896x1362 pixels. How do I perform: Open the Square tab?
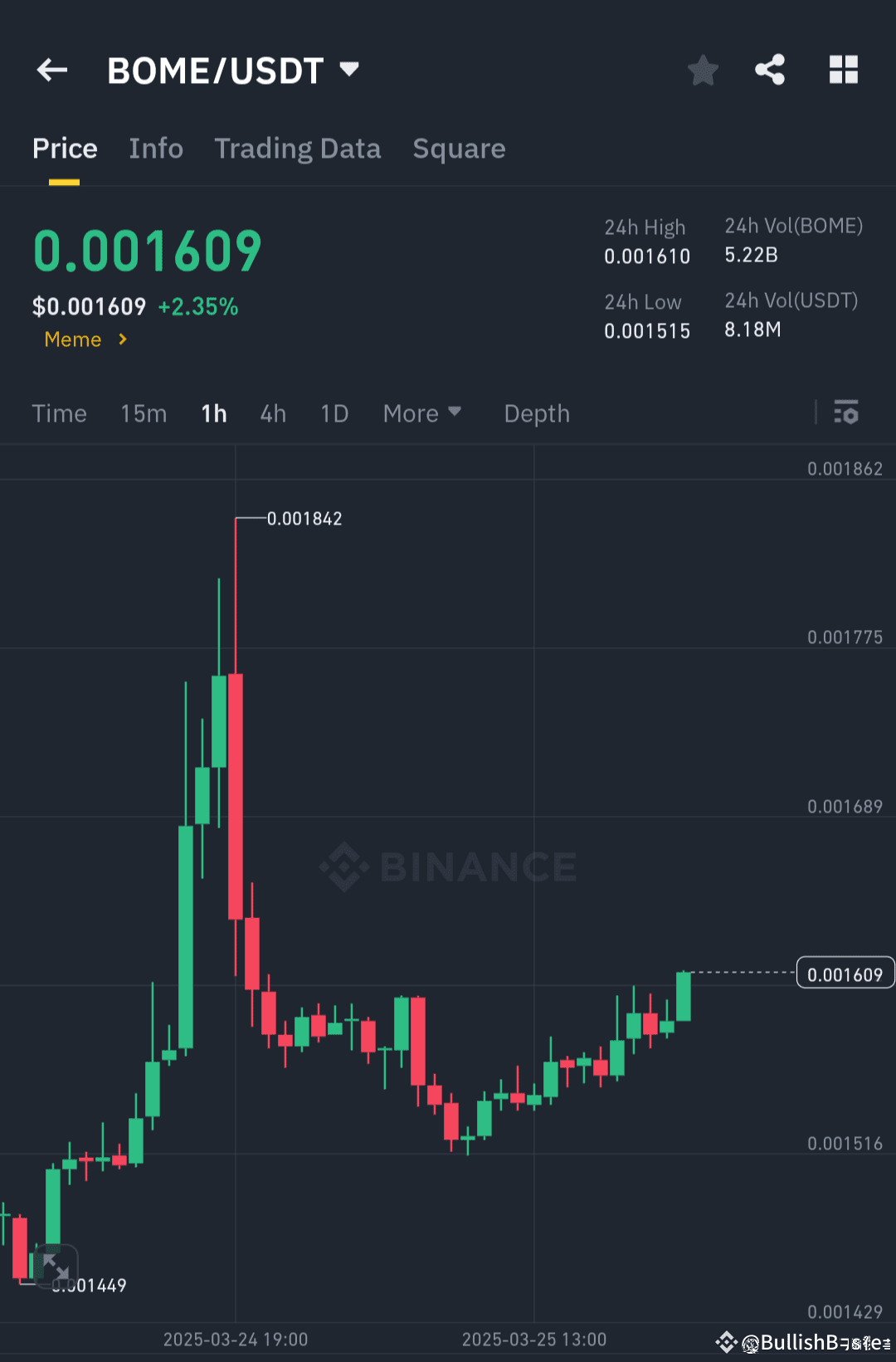(459, 149)
